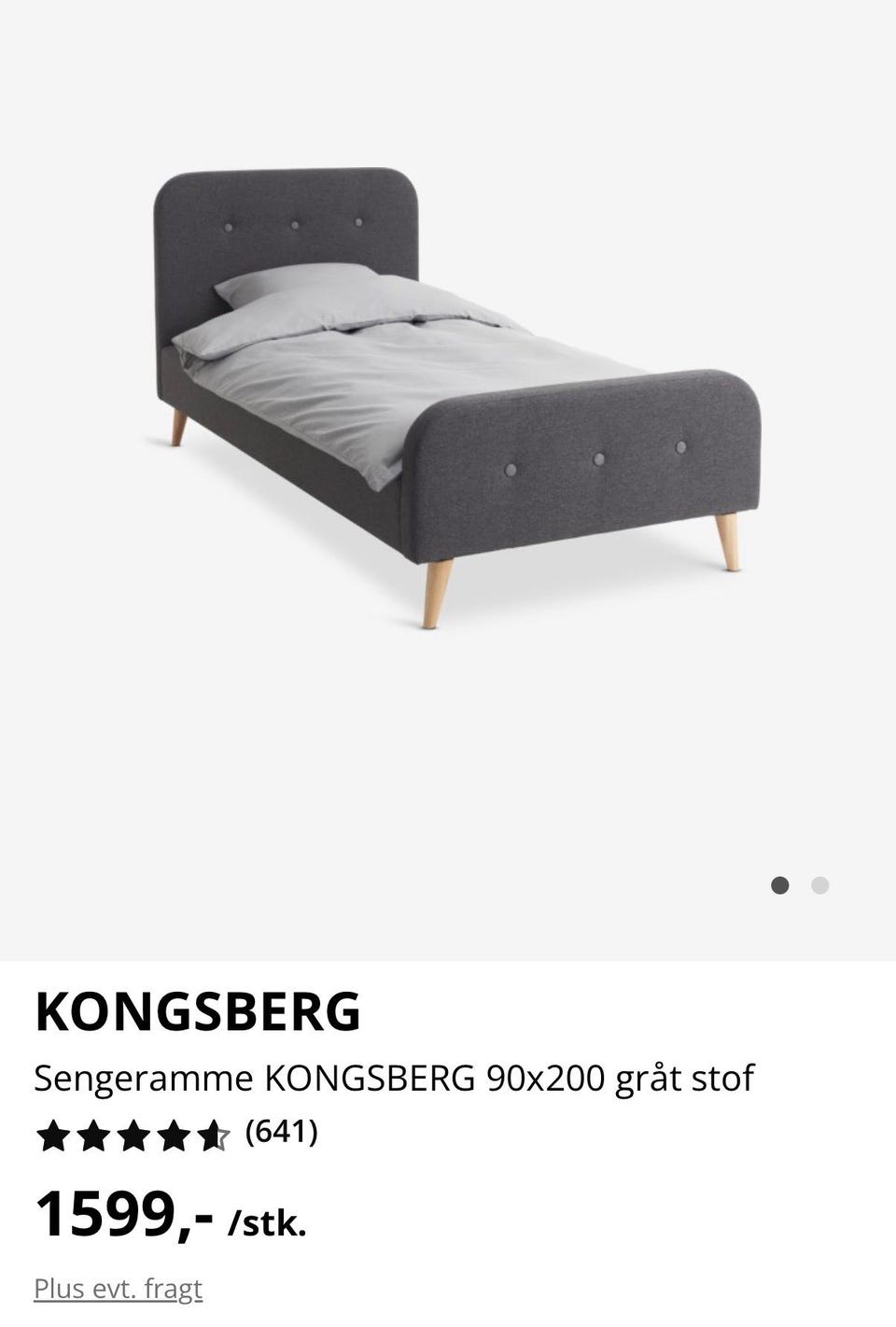This screenshot has height=1327, width=896.
Task: Open the KONGSBERG bed product photo
Action: (457, 392)
